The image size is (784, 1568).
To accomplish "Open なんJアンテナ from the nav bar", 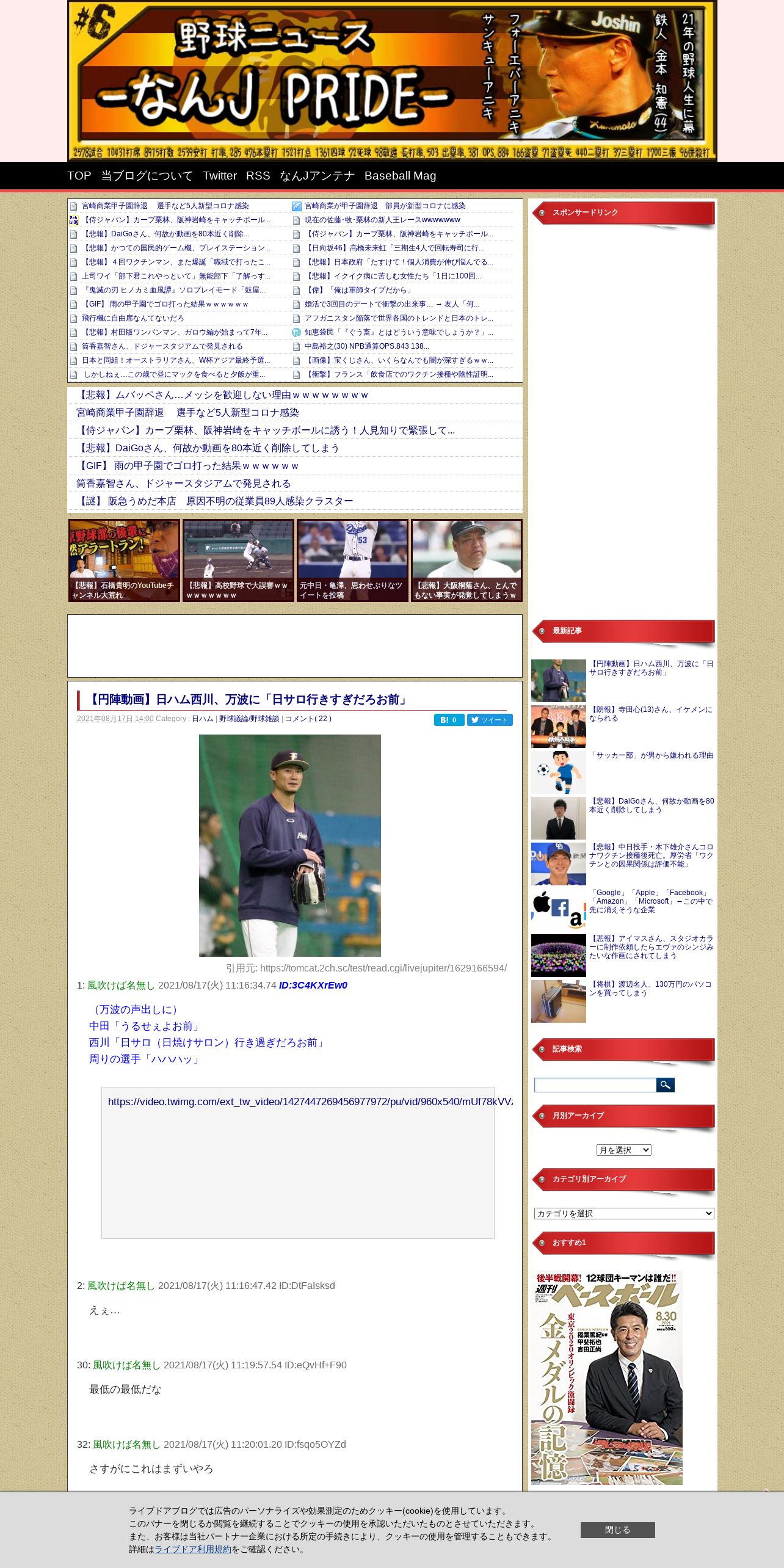I will click(x=317, y=176).
